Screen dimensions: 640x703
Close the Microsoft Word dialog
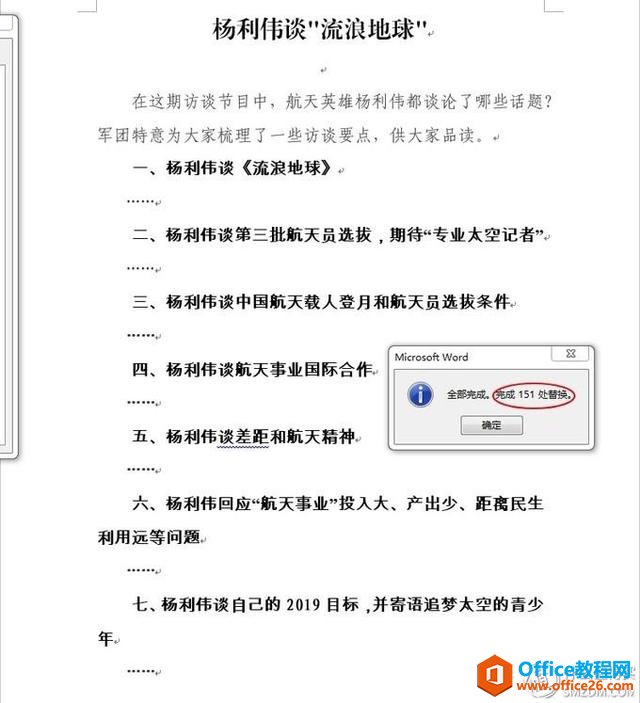click(570, 354)
